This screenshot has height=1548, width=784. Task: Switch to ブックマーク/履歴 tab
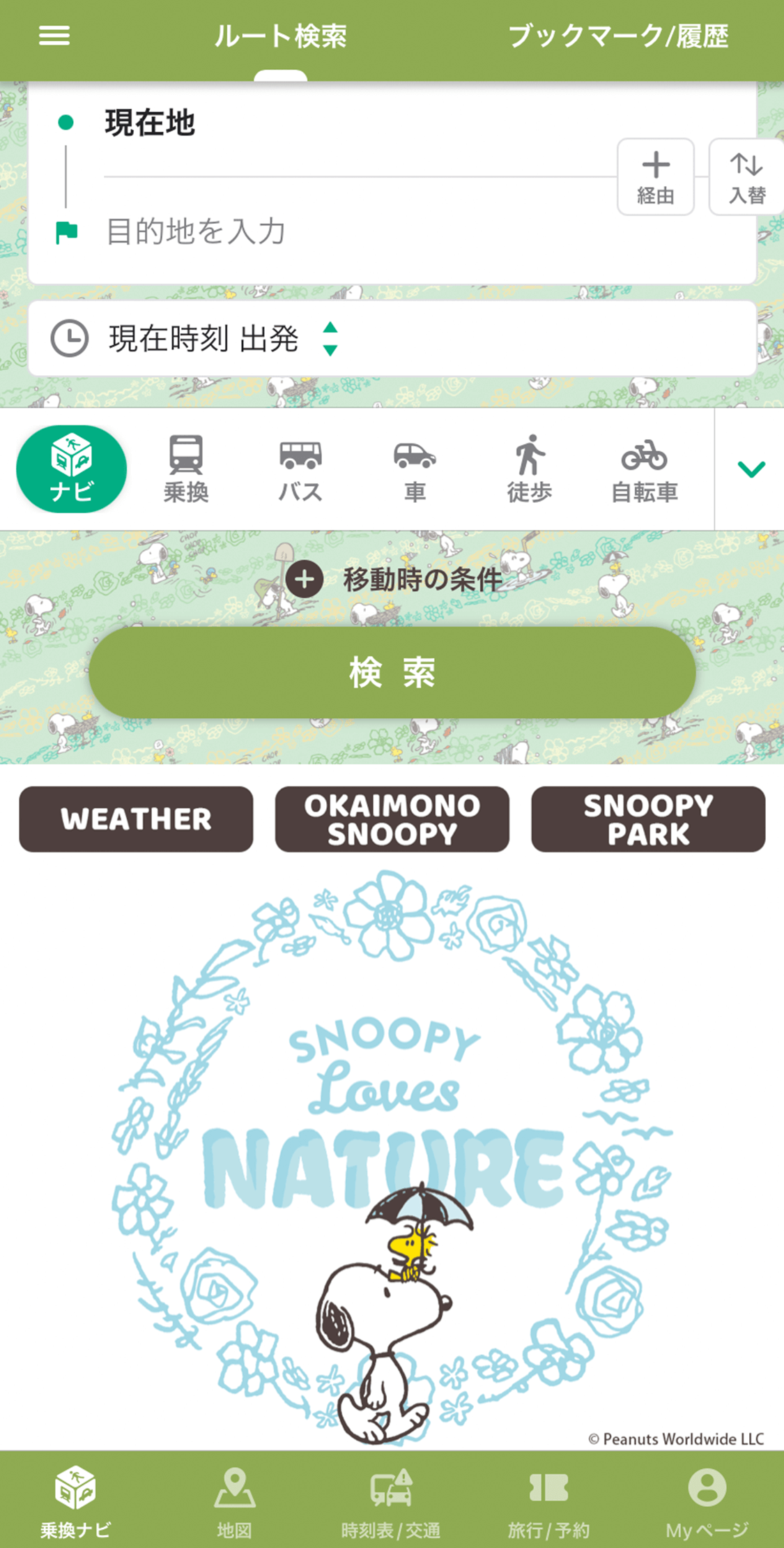coord(617,36)
